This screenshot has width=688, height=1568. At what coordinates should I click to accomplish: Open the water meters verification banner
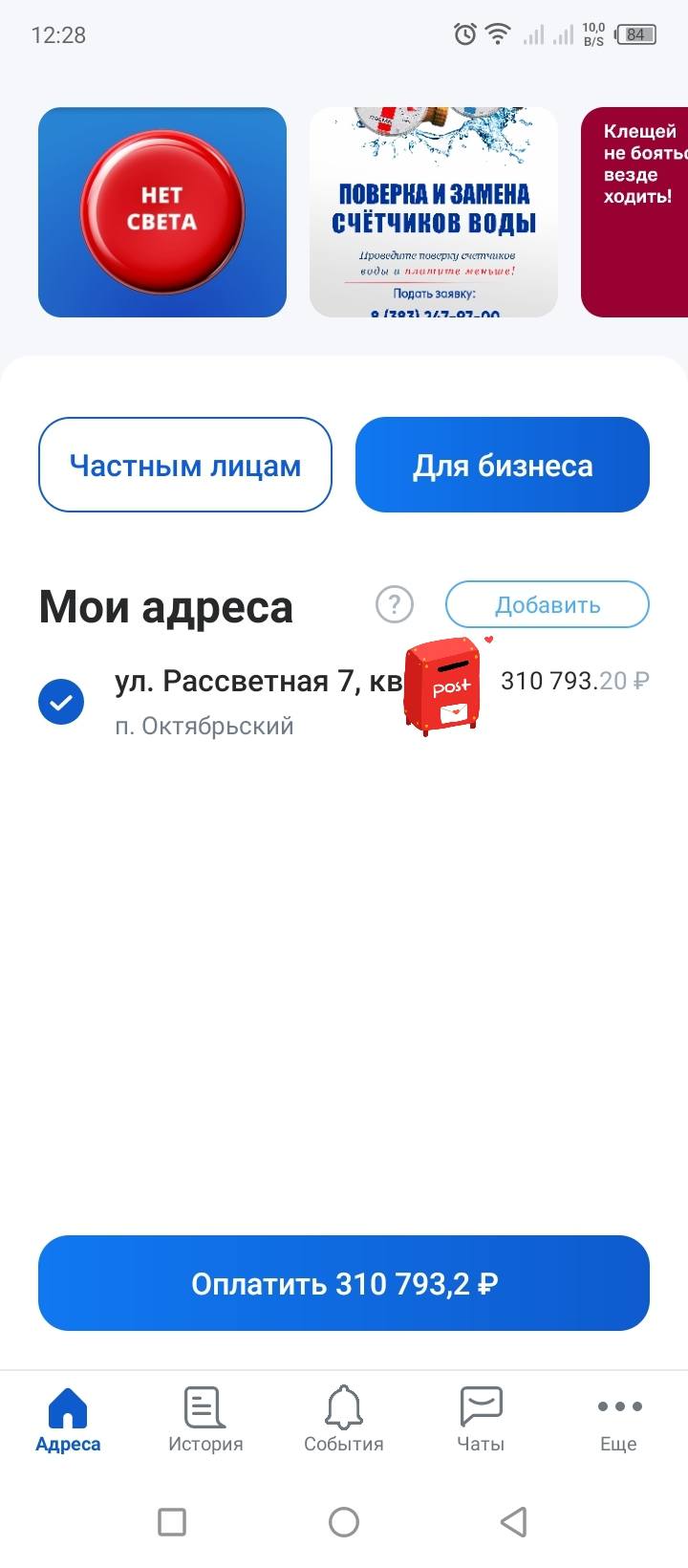coord(432,212)
